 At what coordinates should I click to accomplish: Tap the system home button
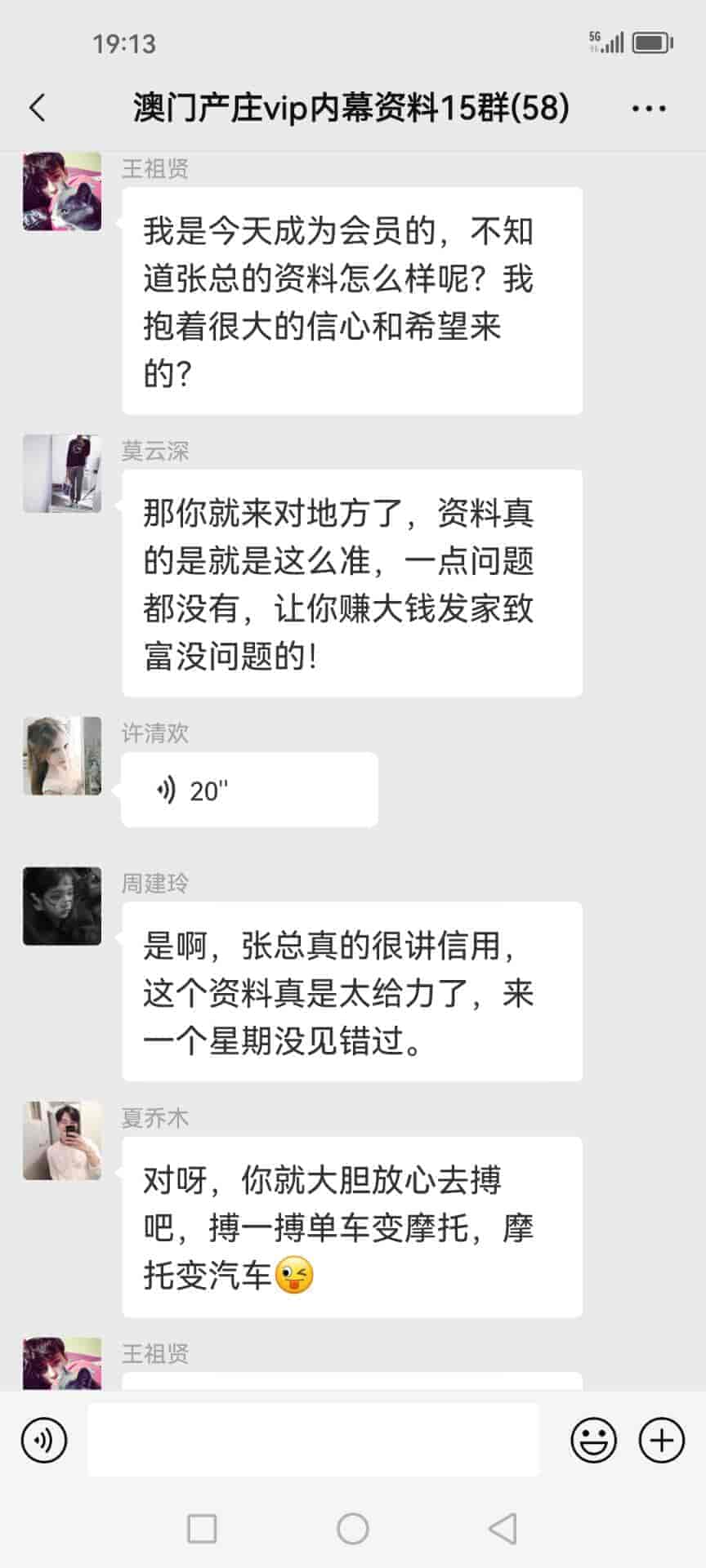(x=353, y=1528)
